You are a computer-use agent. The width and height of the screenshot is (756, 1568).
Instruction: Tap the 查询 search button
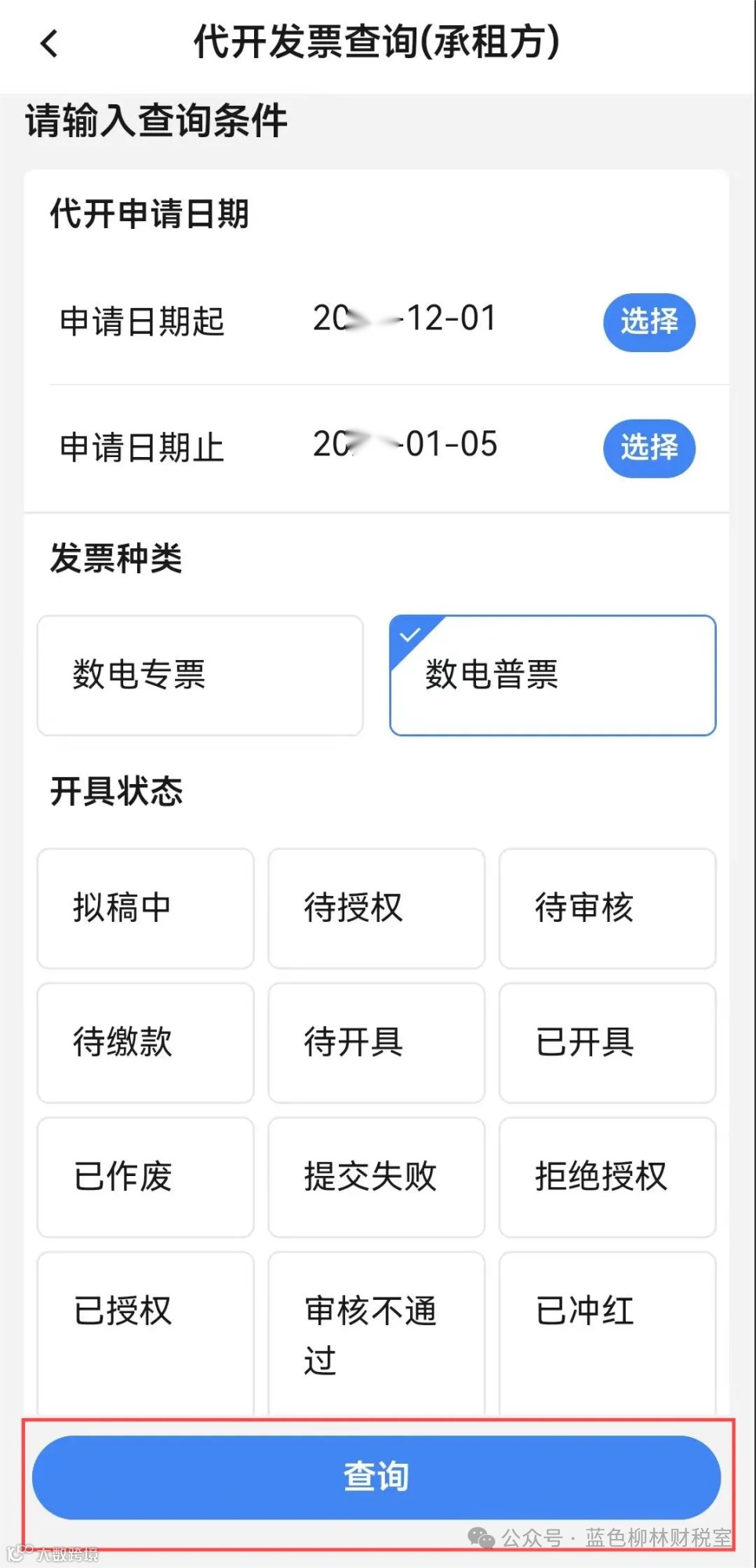click(377, 1476)
